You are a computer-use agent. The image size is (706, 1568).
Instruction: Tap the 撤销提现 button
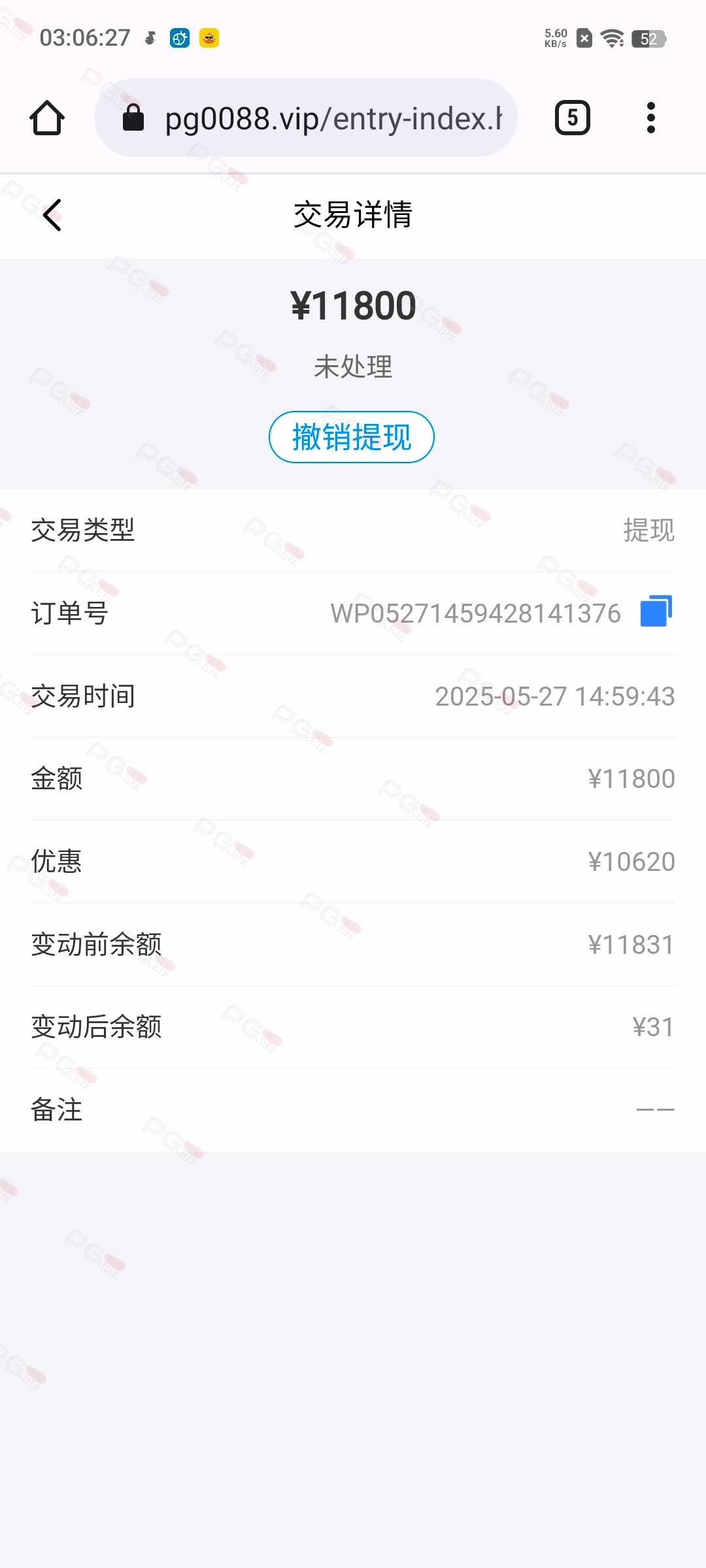click(x=352, y=437)
